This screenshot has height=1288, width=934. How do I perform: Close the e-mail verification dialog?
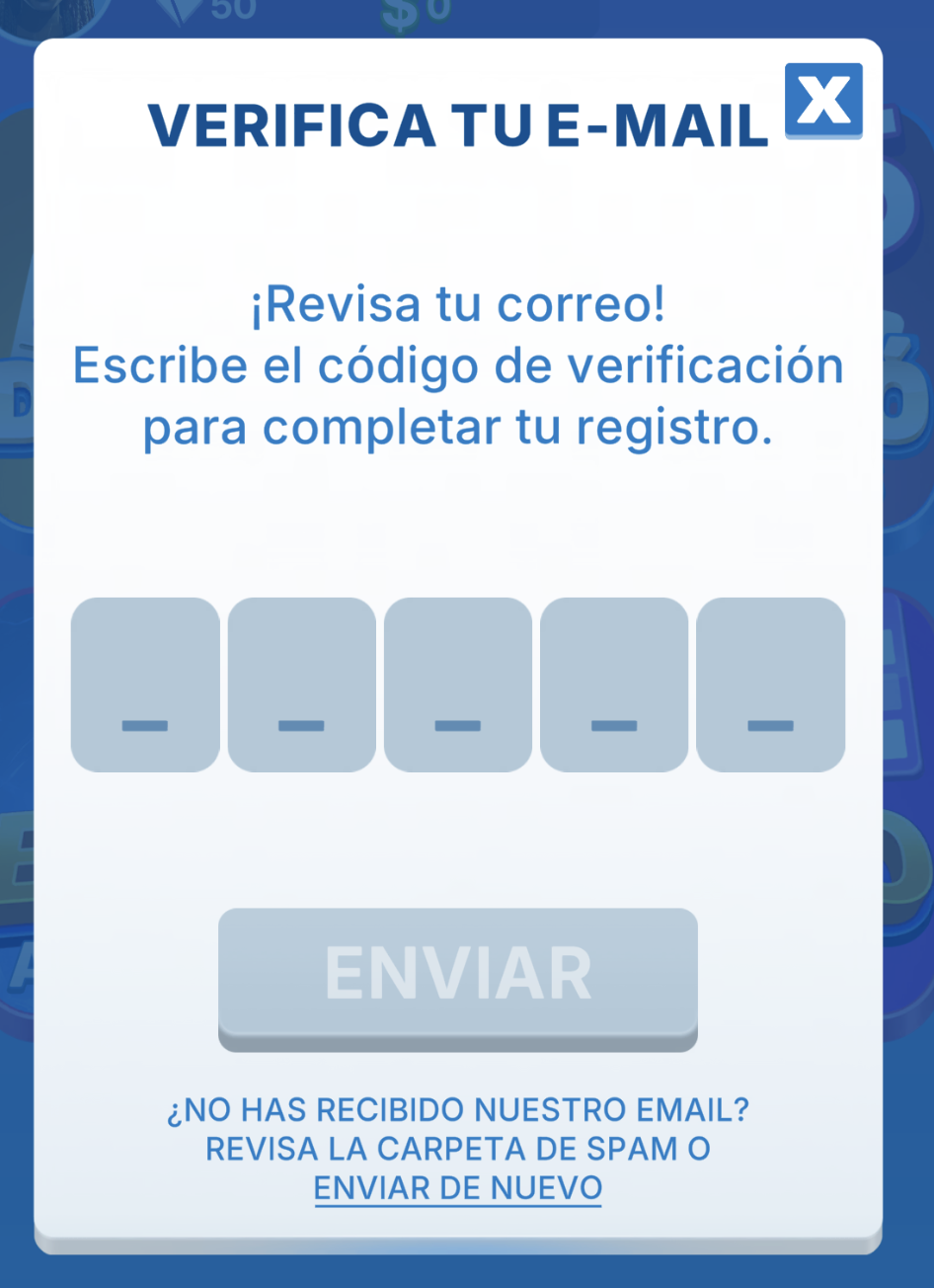(823, 100)
